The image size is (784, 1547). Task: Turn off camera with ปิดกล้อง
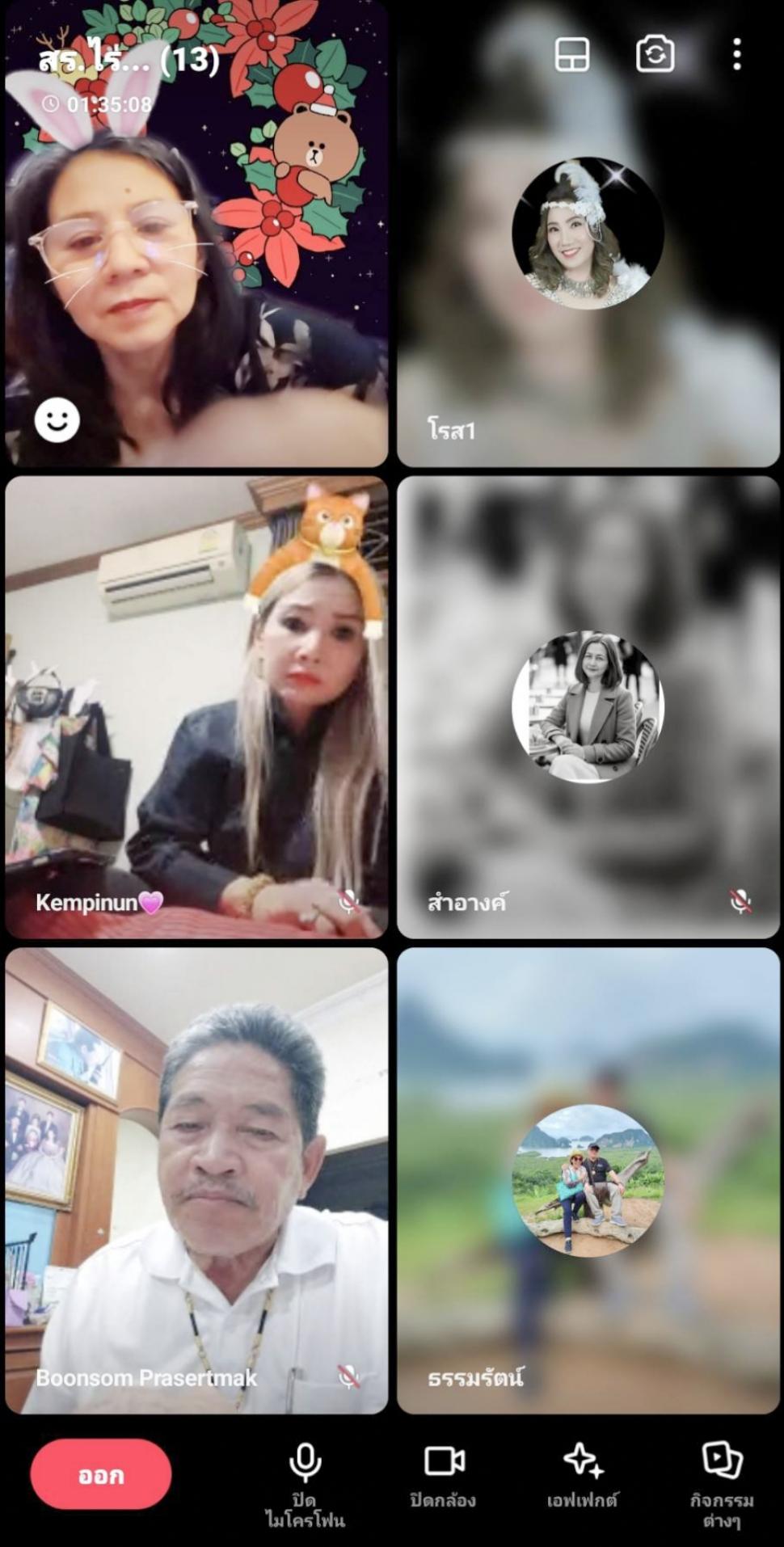pos(443,1476)
